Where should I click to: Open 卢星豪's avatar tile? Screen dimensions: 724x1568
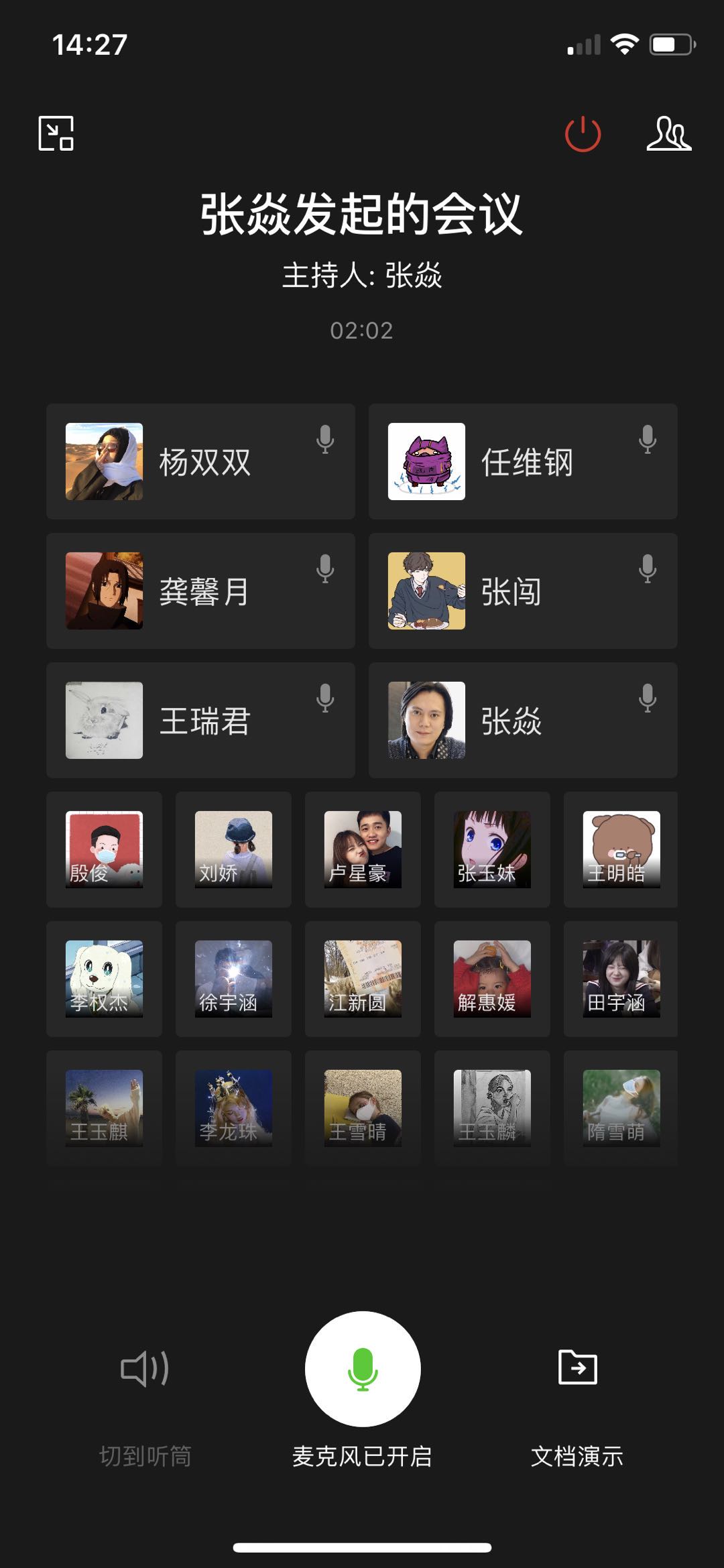point(363,849)
